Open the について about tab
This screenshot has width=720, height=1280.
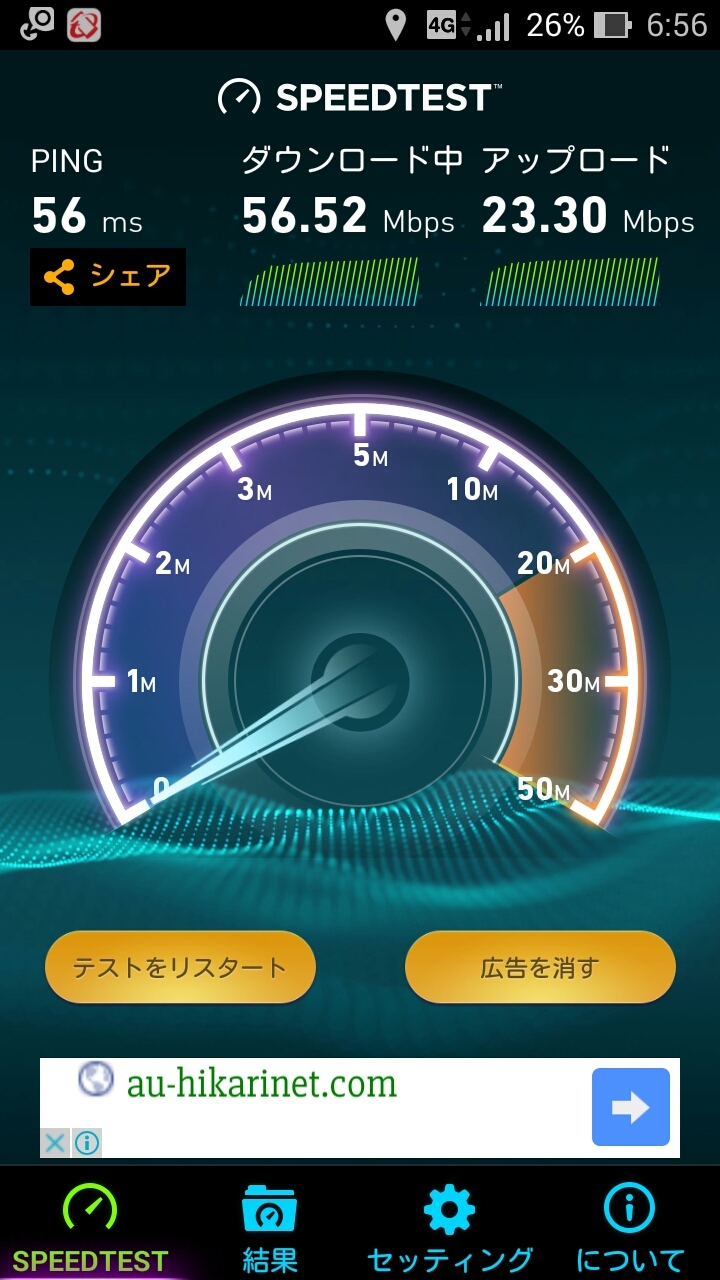tap(630, 1228)
